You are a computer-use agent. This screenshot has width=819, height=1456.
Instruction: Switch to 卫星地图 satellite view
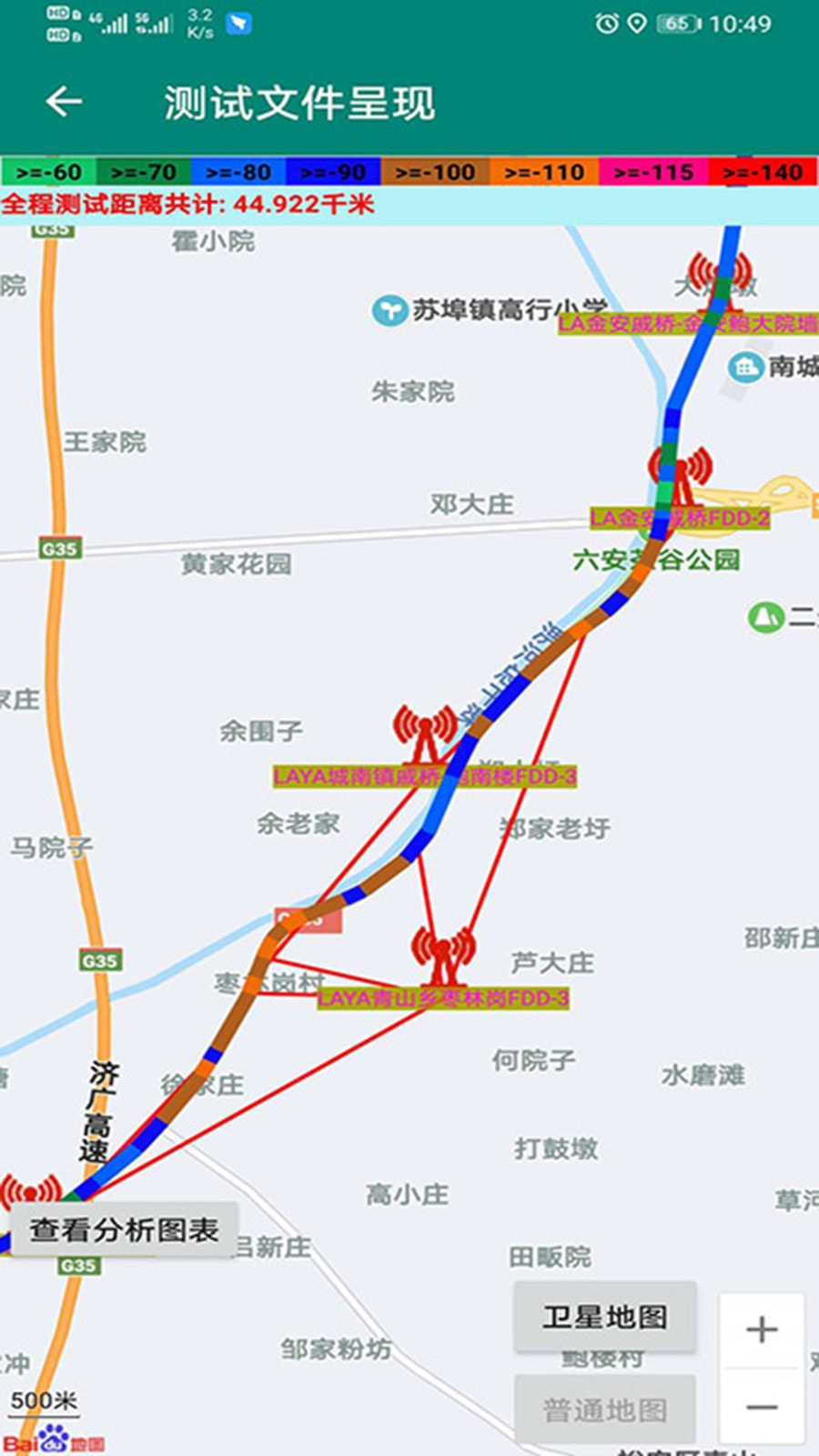(605, 1316)
